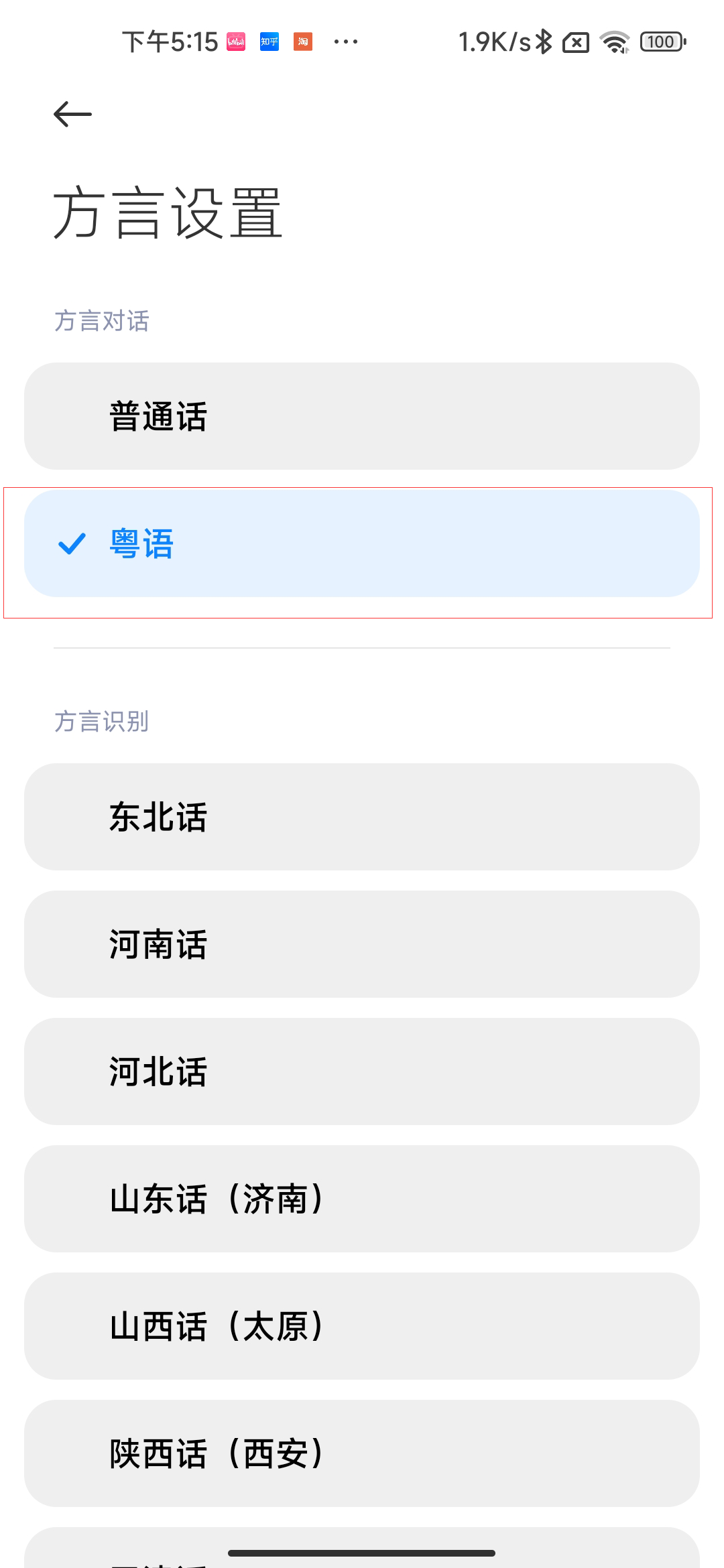Tap the time display in status bar
The height and width of the screenshot is (1568, 724).
point(171,42)
